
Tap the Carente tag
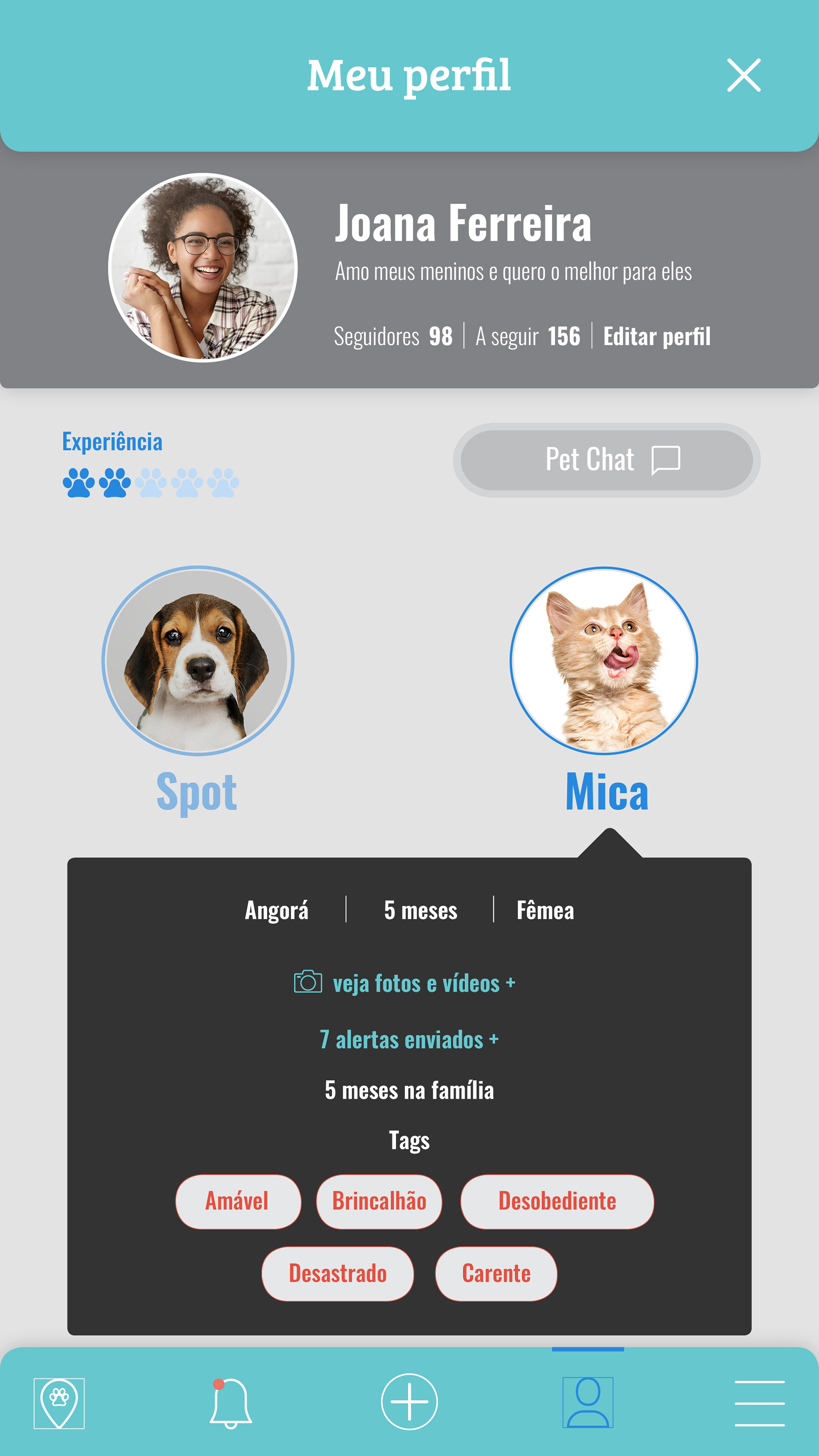(496, 1273)
